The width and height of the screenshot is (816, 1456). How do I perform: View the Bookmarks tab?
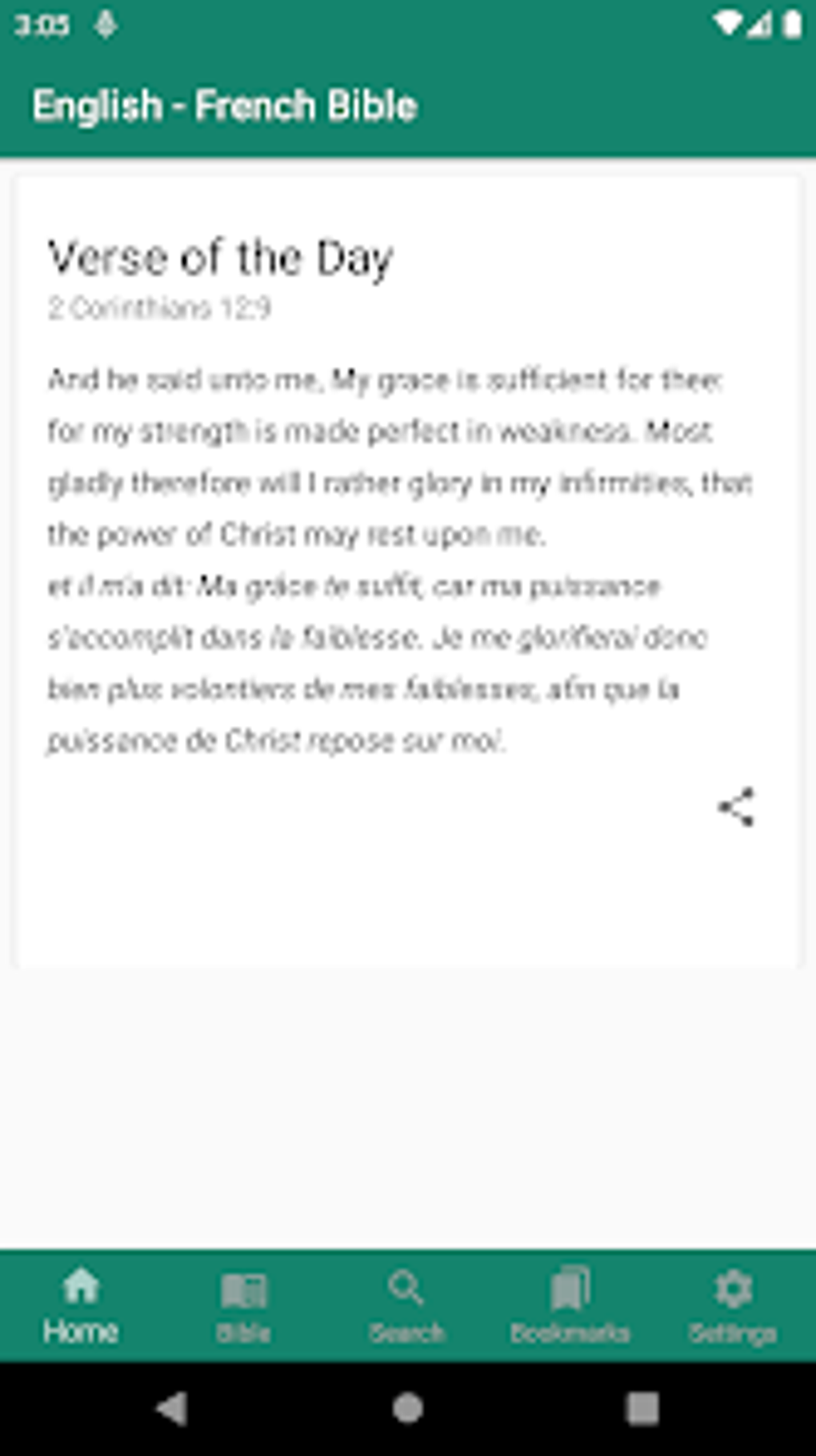click(570, 1306)
